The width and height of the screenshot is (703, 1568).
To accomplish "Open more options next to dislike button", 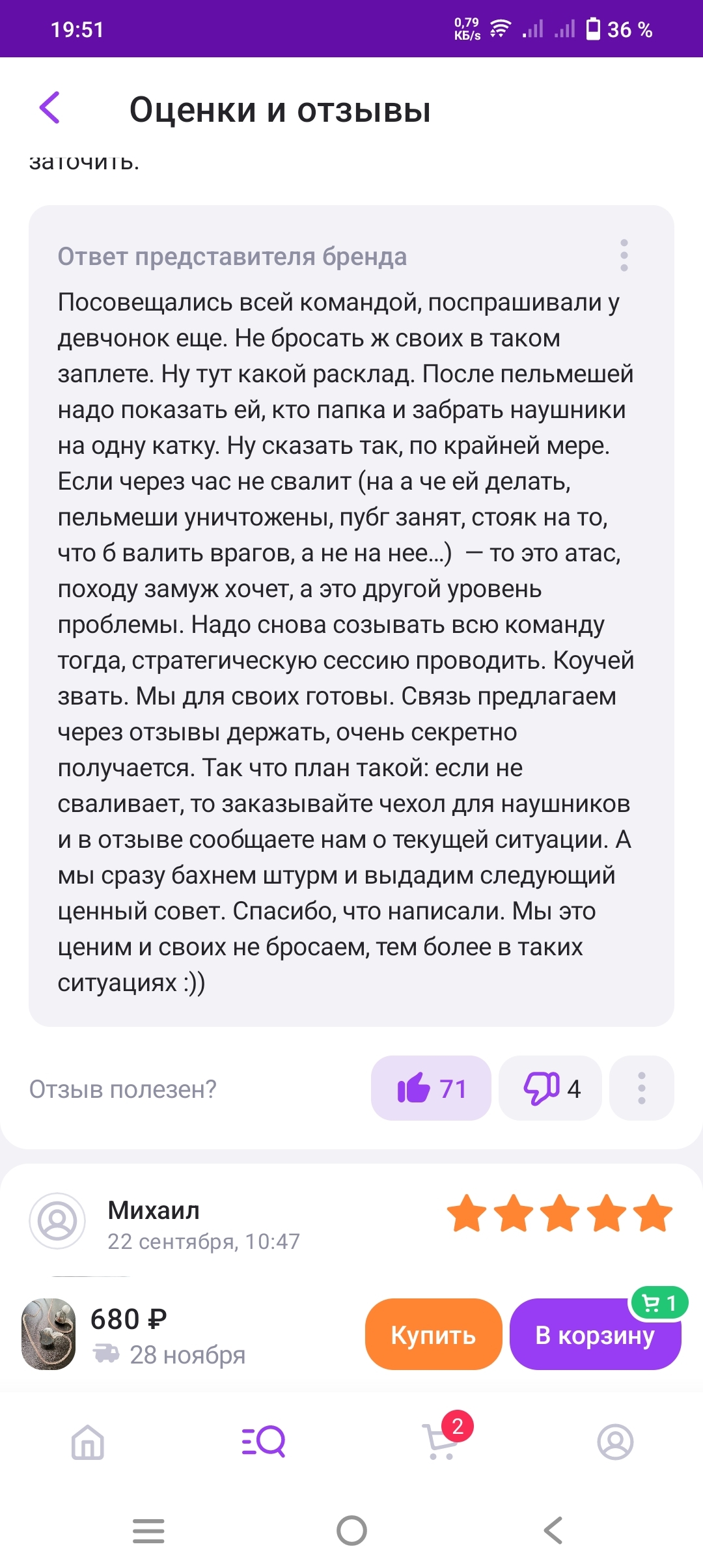I will pos(641,1089).
